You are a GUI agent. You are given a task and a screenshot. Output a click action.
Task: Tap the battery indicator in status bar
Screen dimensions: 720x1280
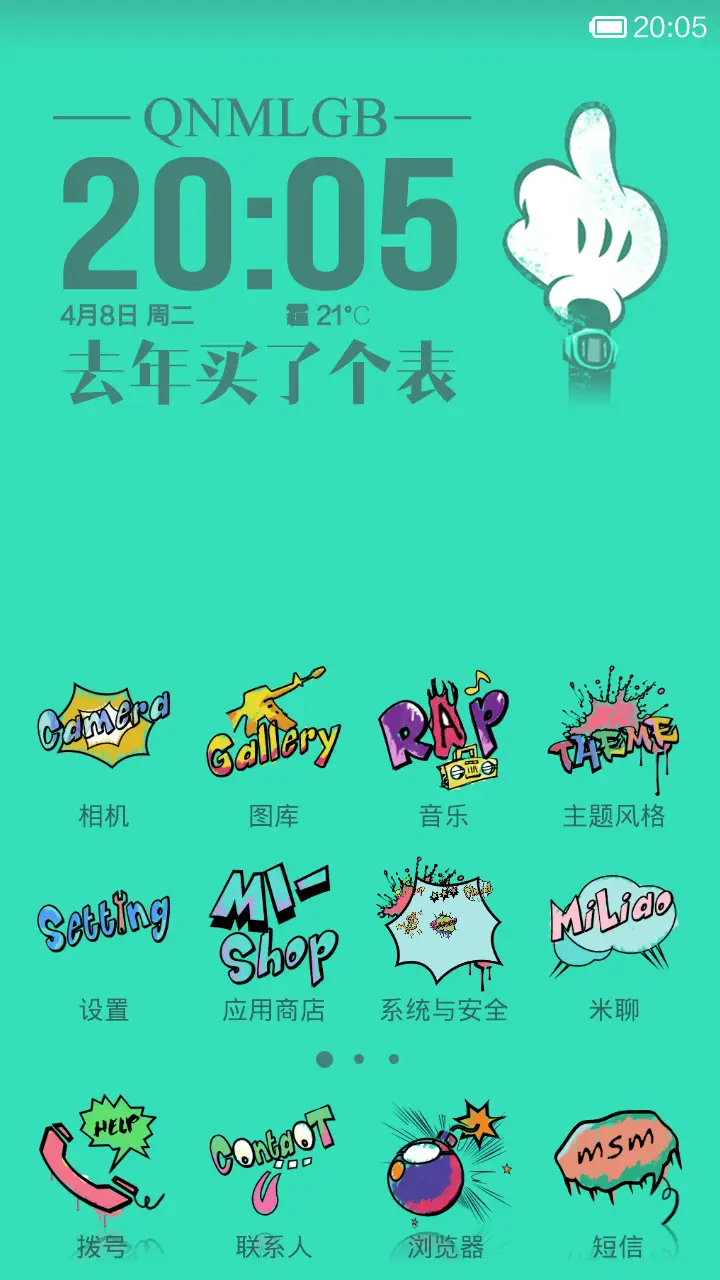[x=610, y=27]
